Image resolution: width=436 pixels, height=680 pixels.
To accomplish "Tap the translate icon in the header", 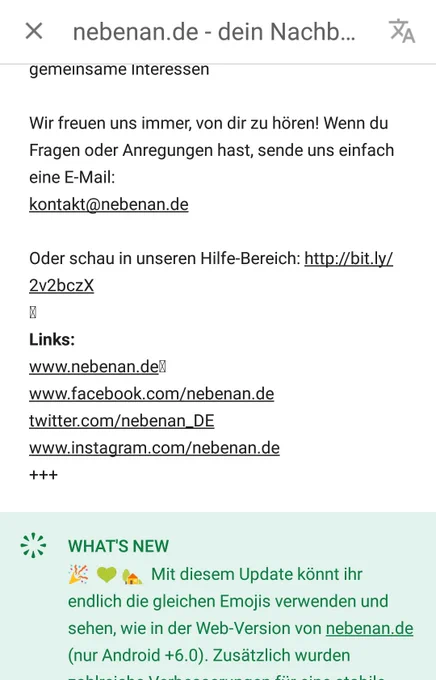I will pyautogui.click(x=402, y=31).
